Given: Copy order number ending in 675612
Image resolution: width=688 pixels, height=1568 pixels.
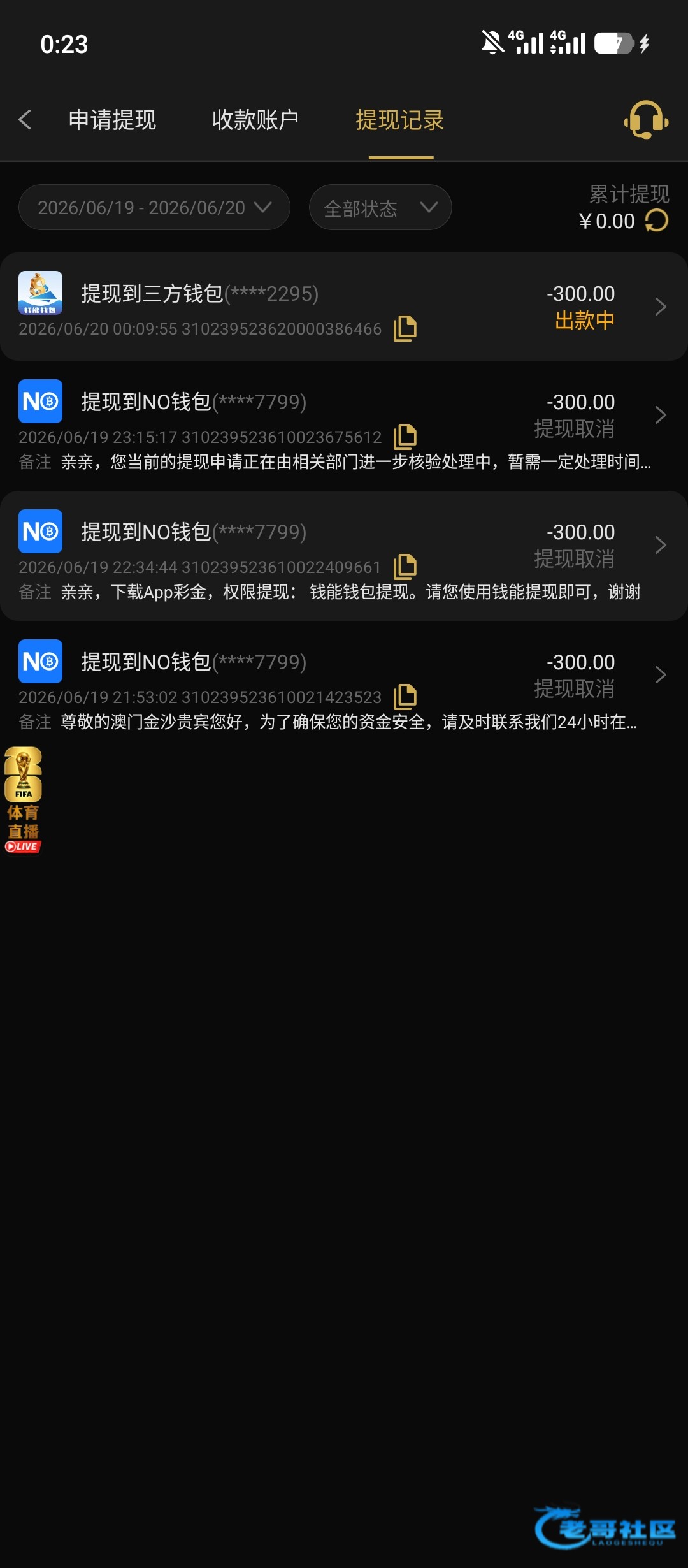Looking at the screenshot, I should 405,437.
